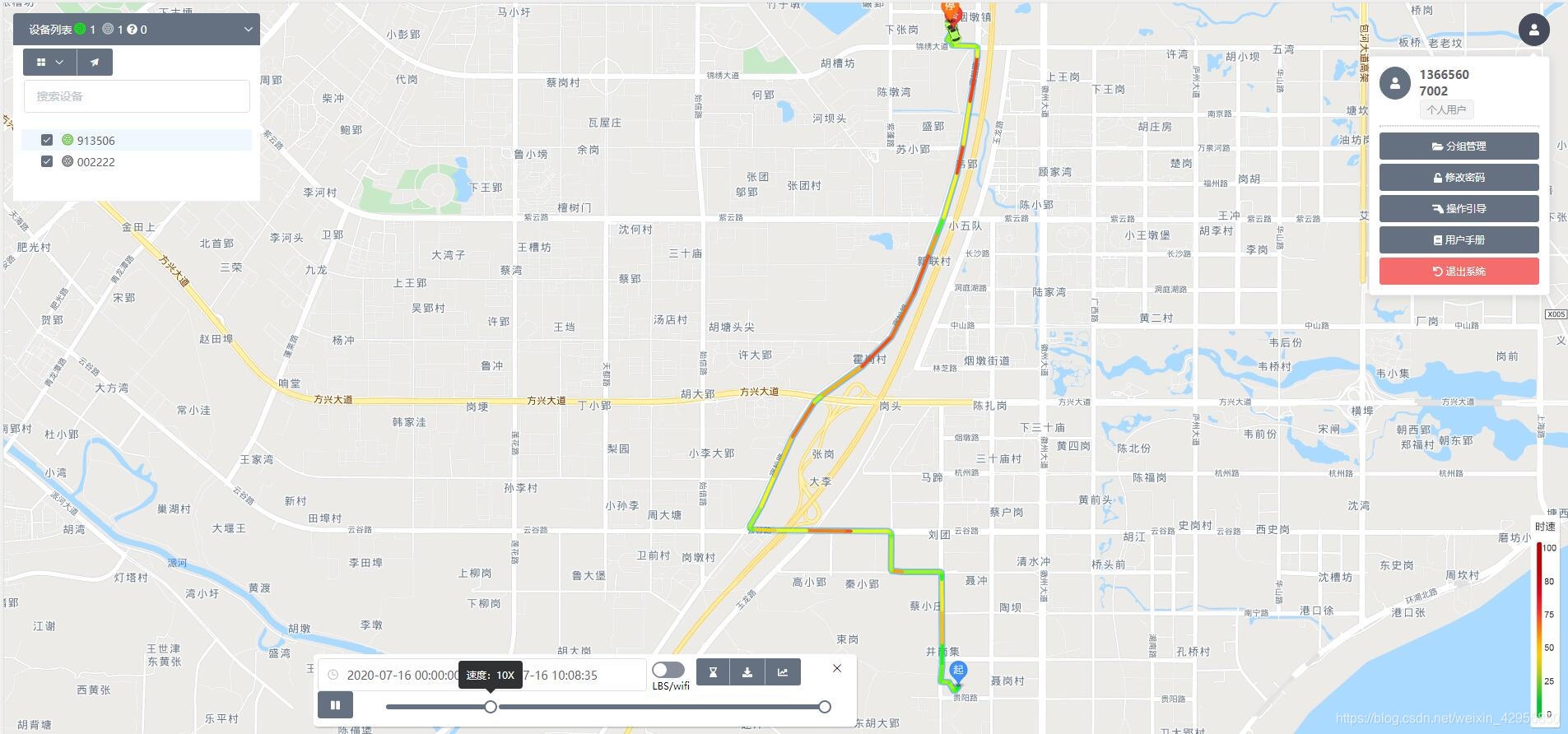Enable the LBS/wifi switch
This screenshot has width=1568, height=734.
pyautogui.click(x=668, y=671)
